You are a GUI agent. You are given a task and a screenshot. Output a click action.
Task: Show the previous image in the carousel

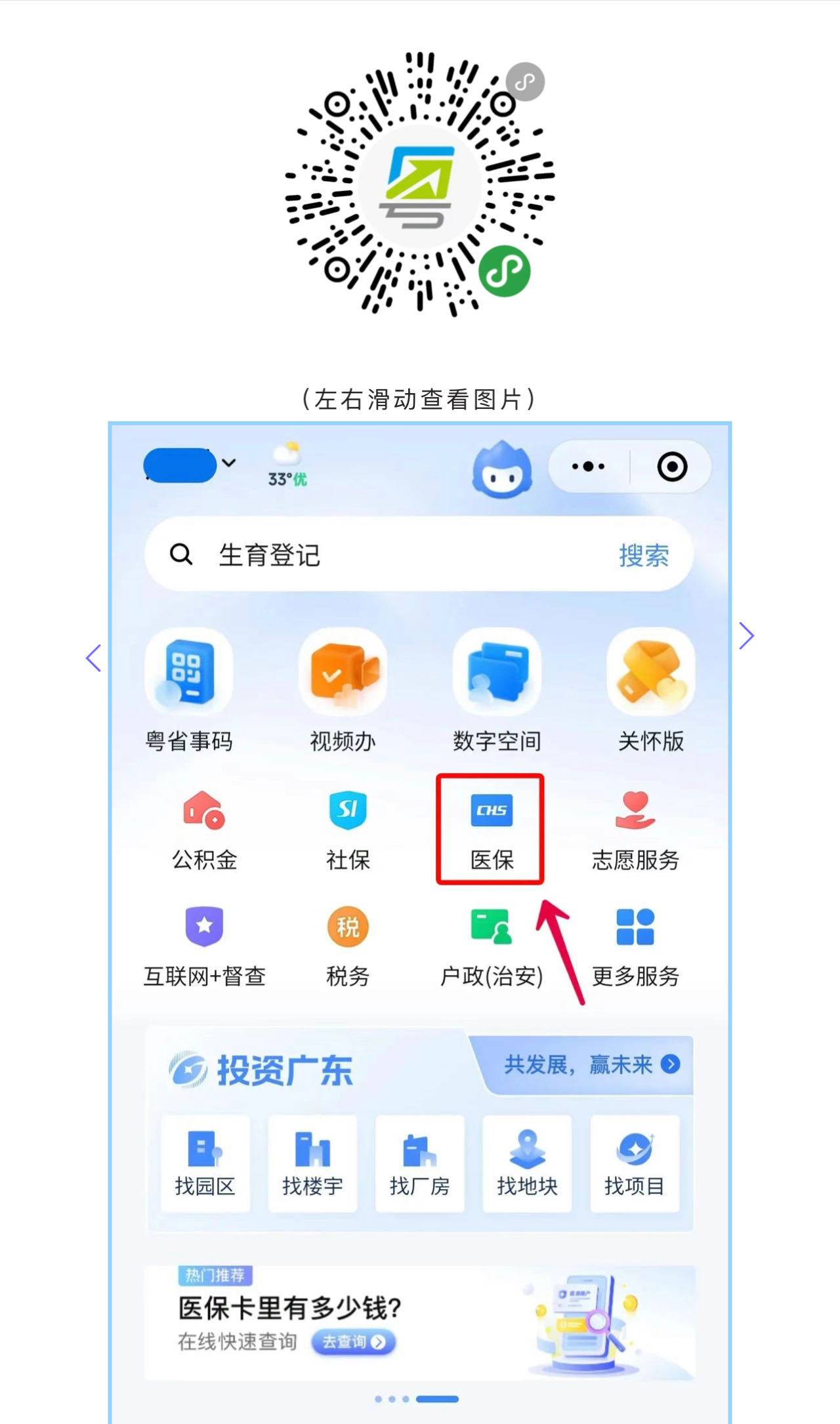pos(94,658)
